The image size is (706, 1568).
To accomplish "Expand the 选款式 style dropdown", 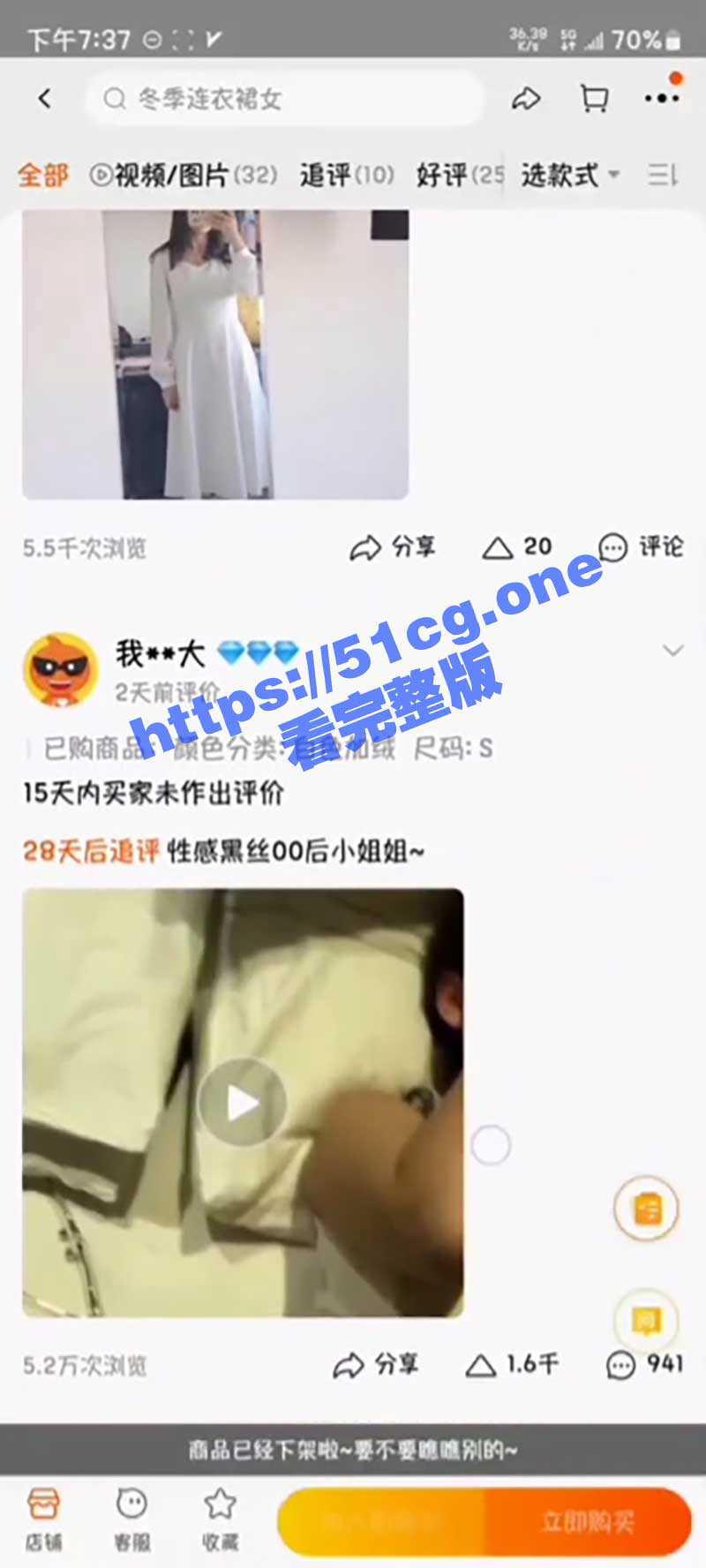I will click(569, 175).
